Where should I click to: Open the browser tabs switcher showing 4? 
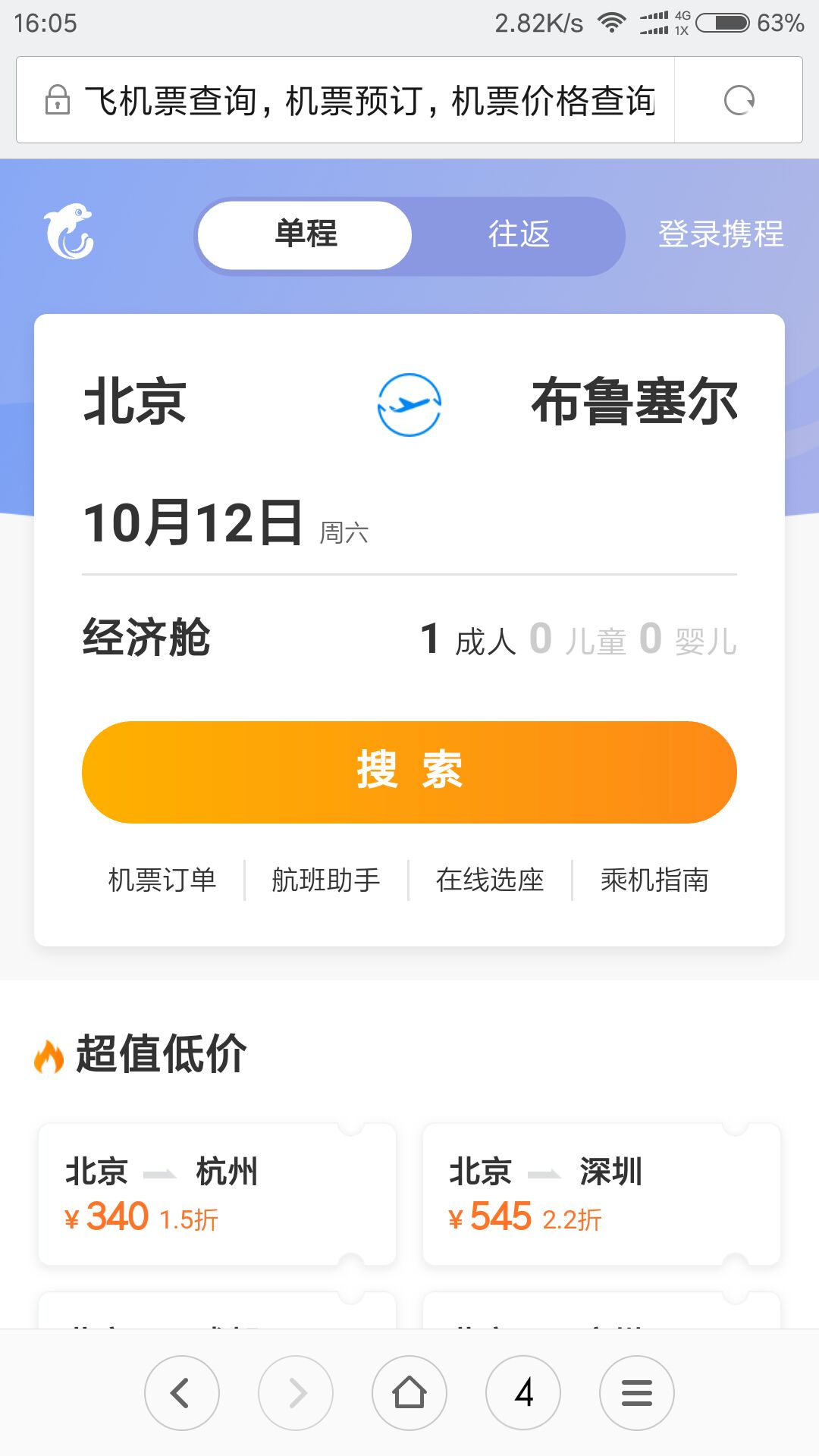(523, 1393)
